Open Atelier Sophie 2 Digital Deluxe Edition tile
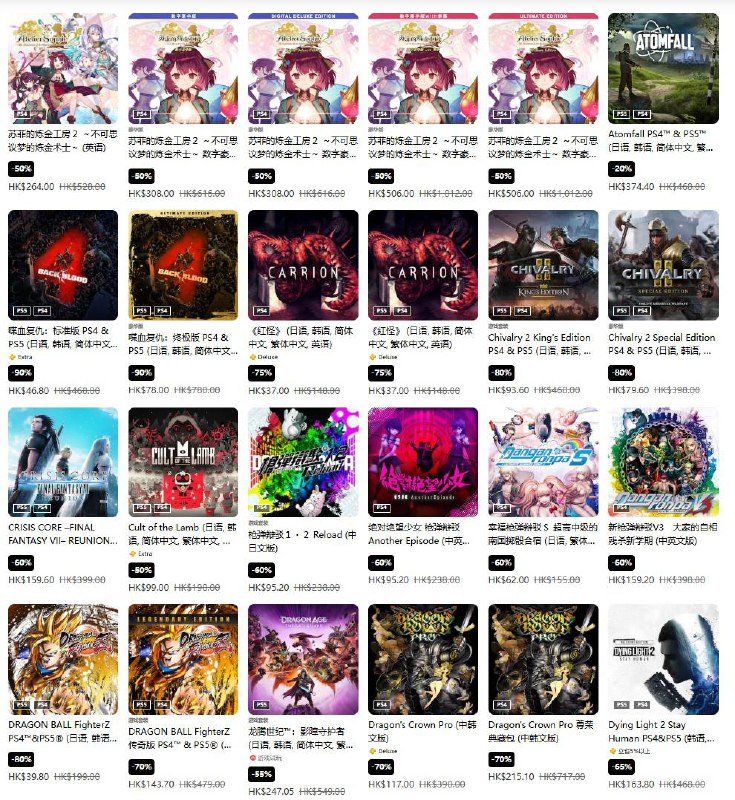 click(303, 68)
